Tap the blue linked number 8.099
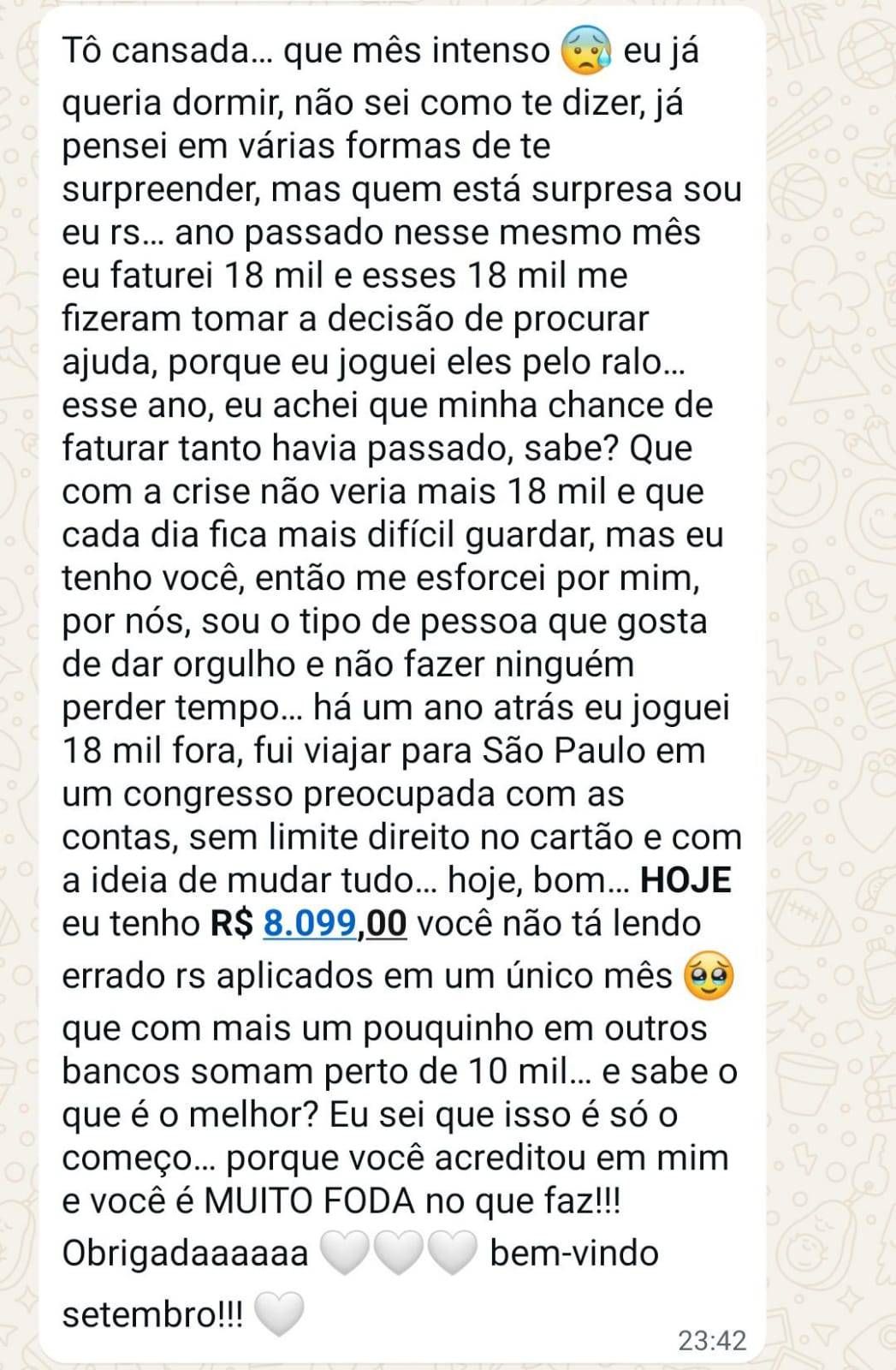896x1370 pixels. point(309,924)
